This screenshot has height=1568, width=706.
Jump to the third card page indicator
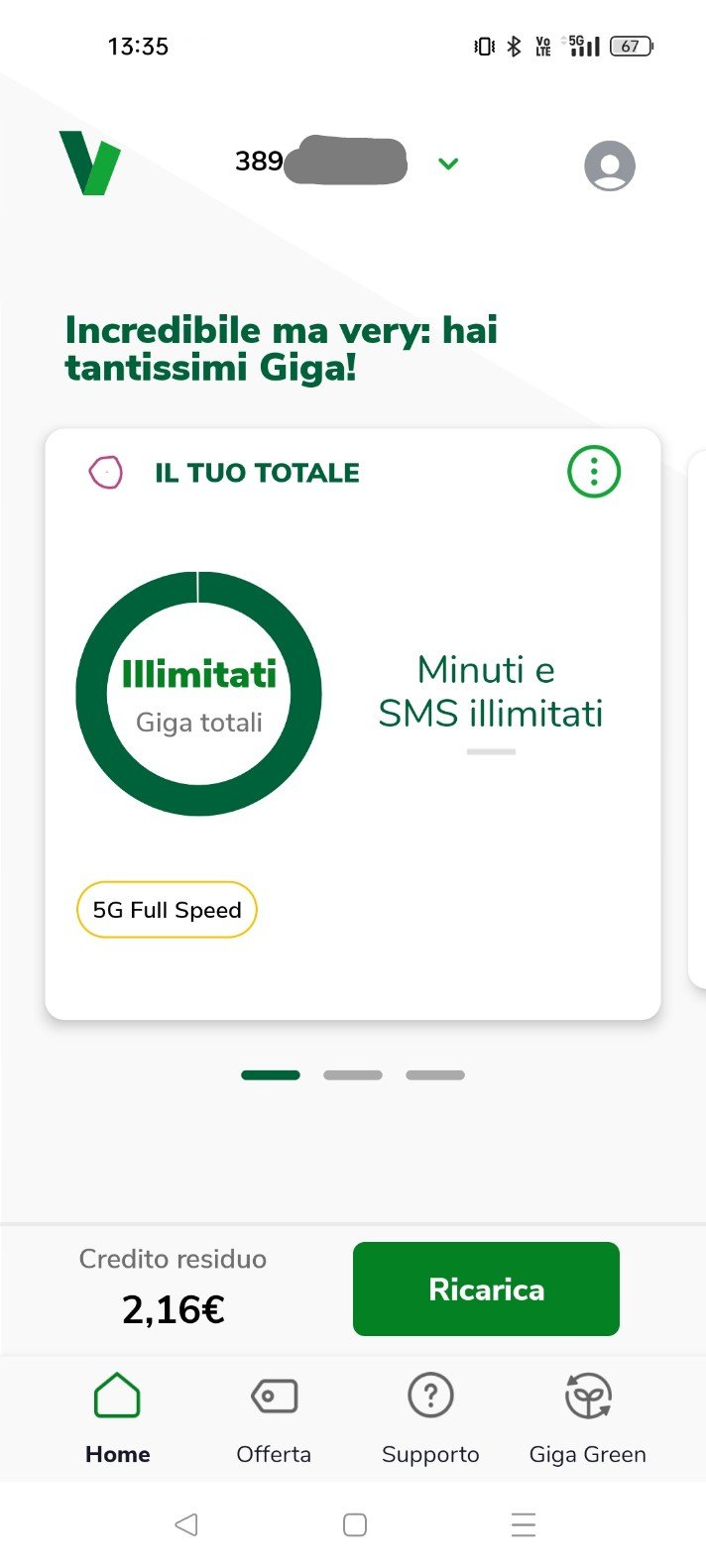point(434,1074)
